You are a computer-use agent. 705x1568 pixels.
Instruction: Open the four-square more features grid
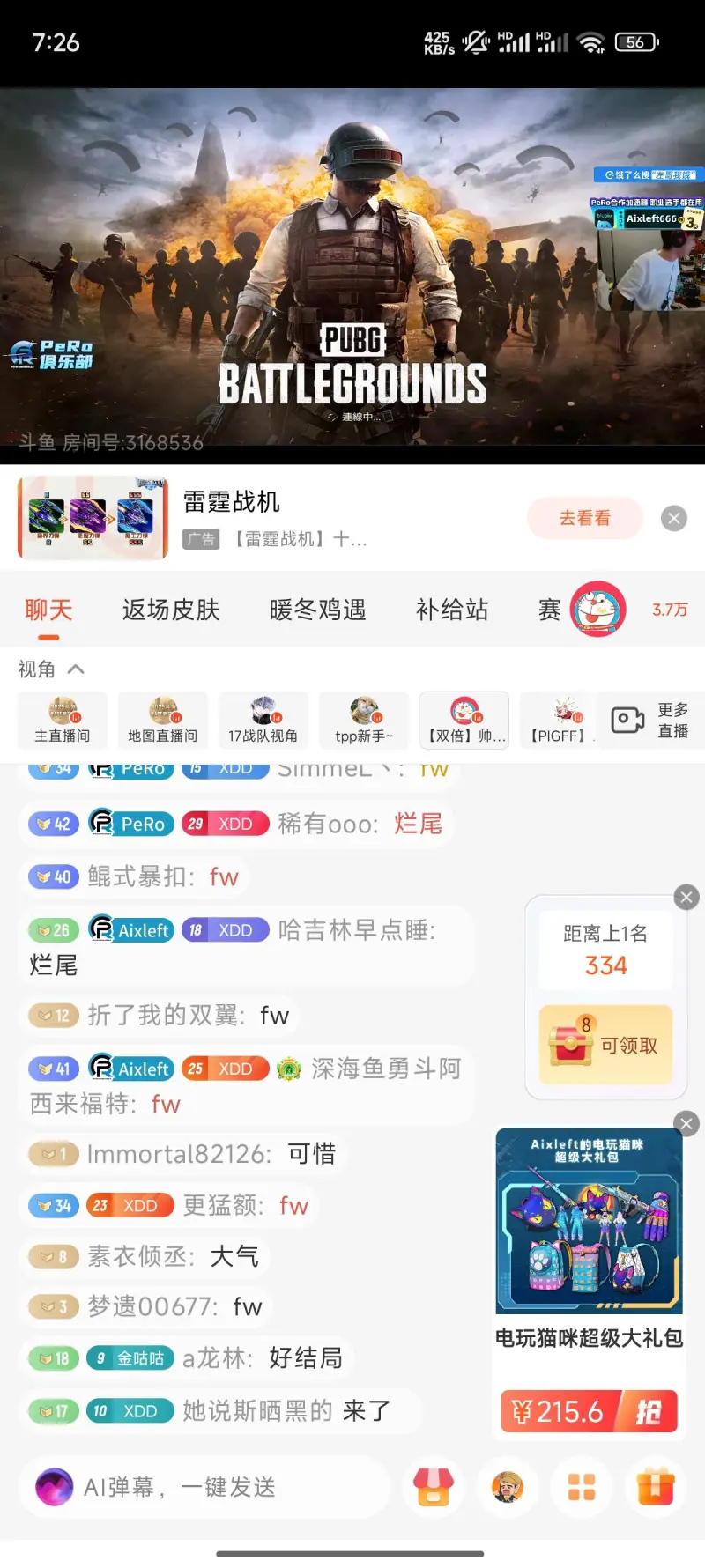(582, 1487)
